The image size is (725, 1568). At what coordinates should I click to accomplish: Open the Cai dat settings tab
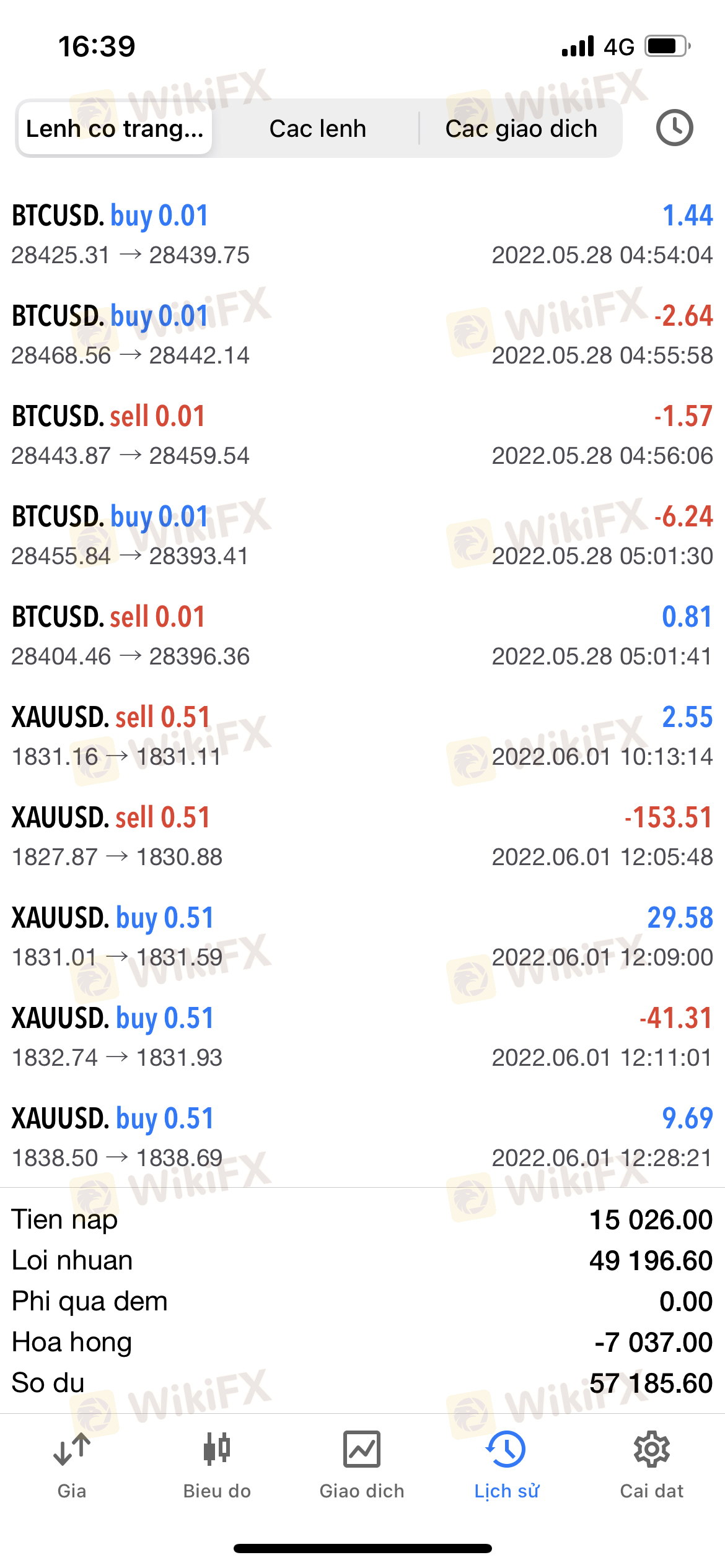click(652, 1464)
